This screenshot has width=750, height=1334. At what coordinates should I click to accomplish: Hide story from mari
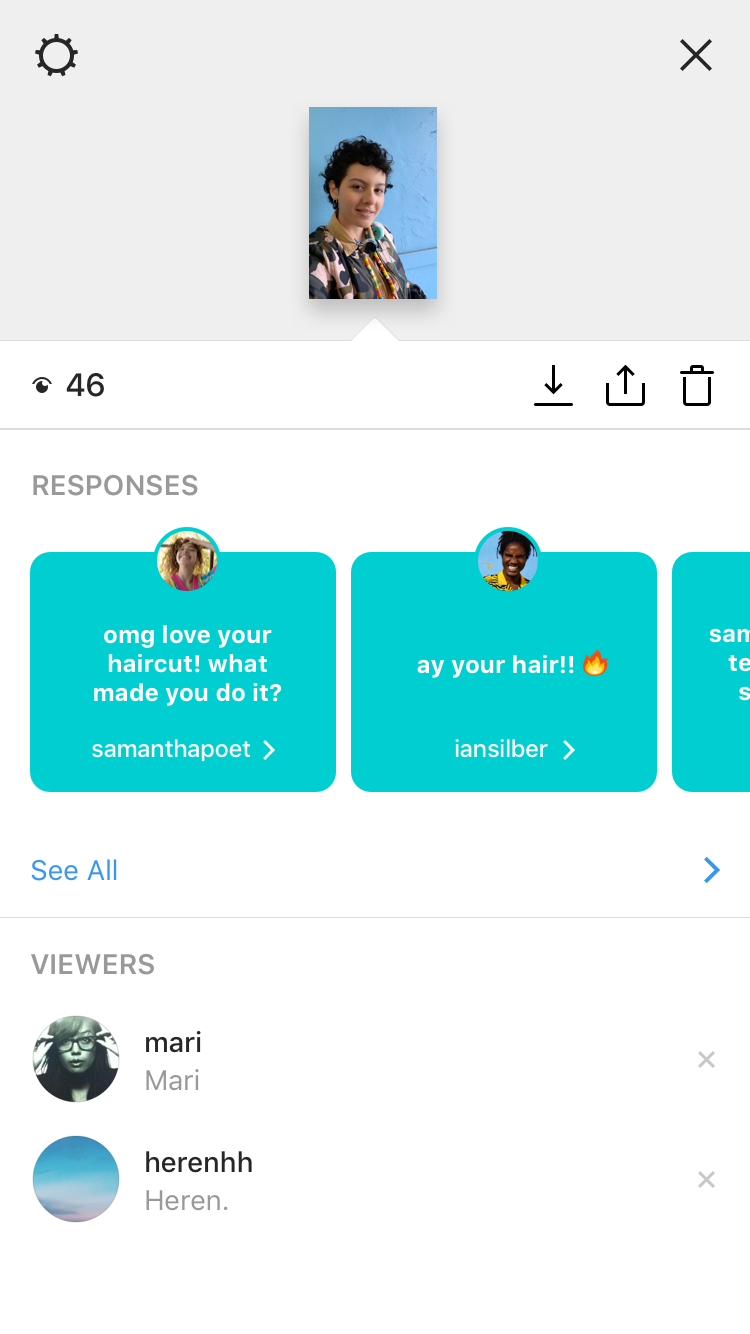click(706, 1059)
